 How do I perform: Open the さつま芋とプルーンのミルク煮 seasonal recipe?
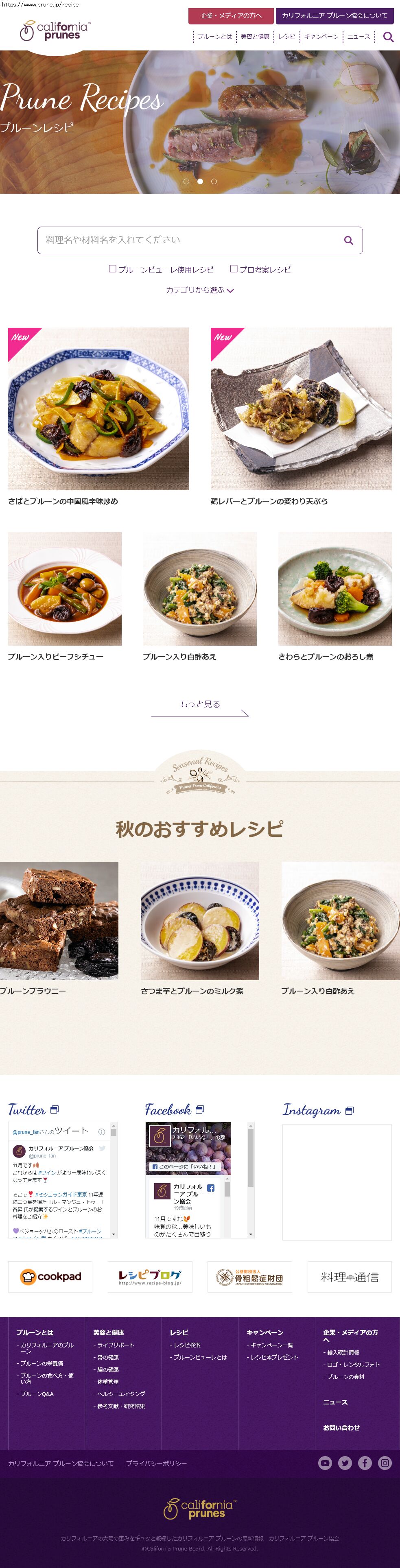pos(200,921)
